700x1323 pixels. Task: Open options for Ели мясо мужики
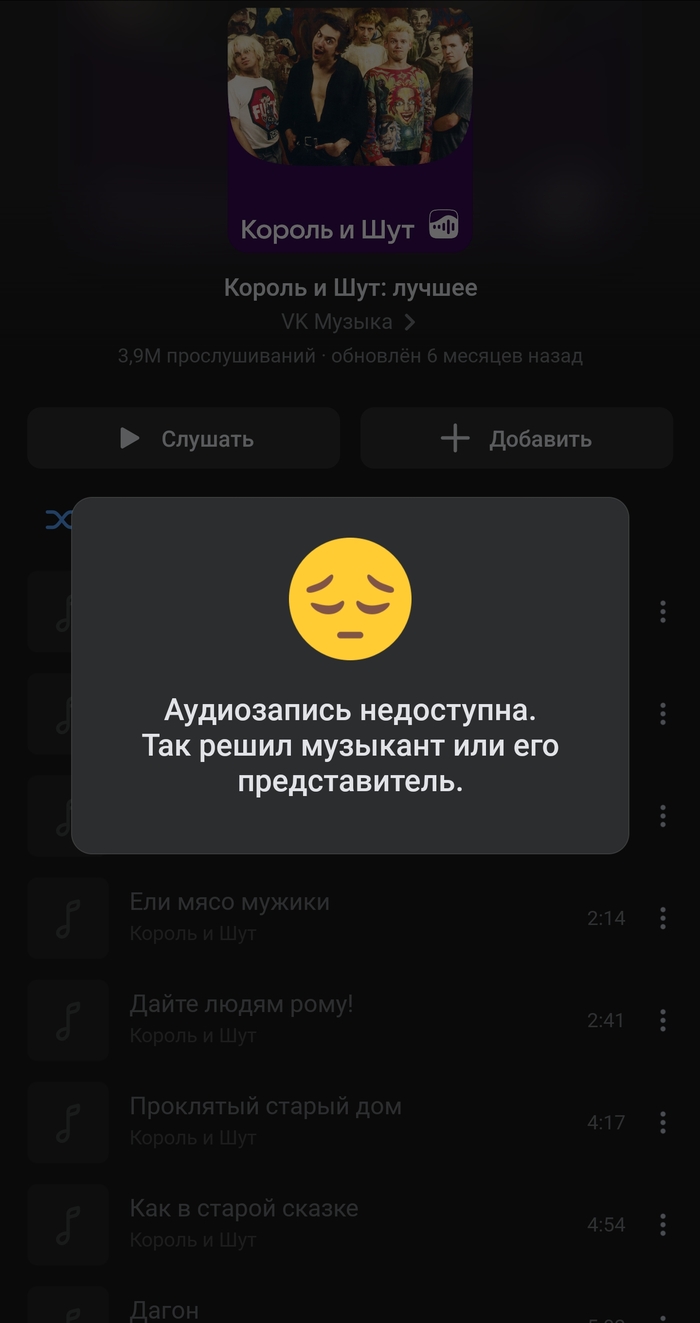(x=662, y=918)
